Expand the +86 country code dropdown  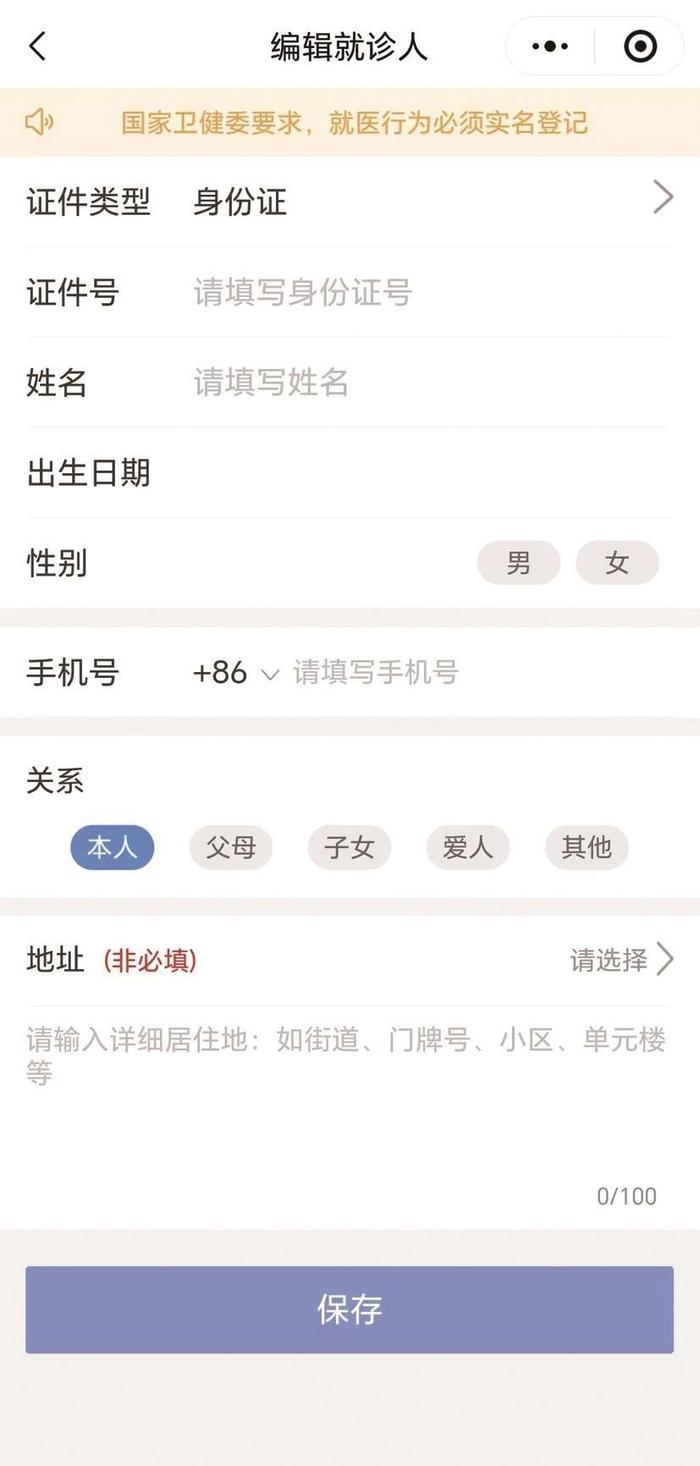pos(235,673)
